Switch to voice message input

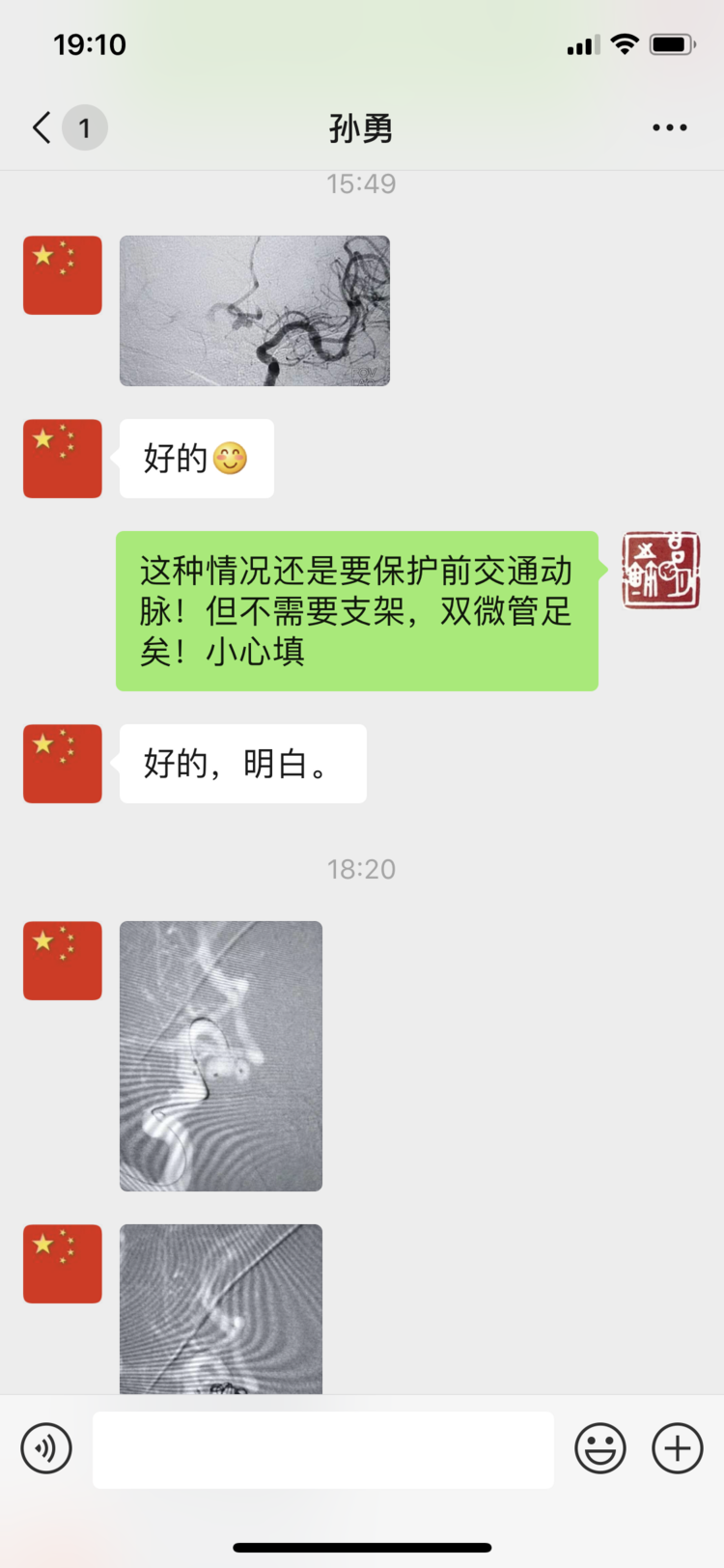[x=46, y=1448]
